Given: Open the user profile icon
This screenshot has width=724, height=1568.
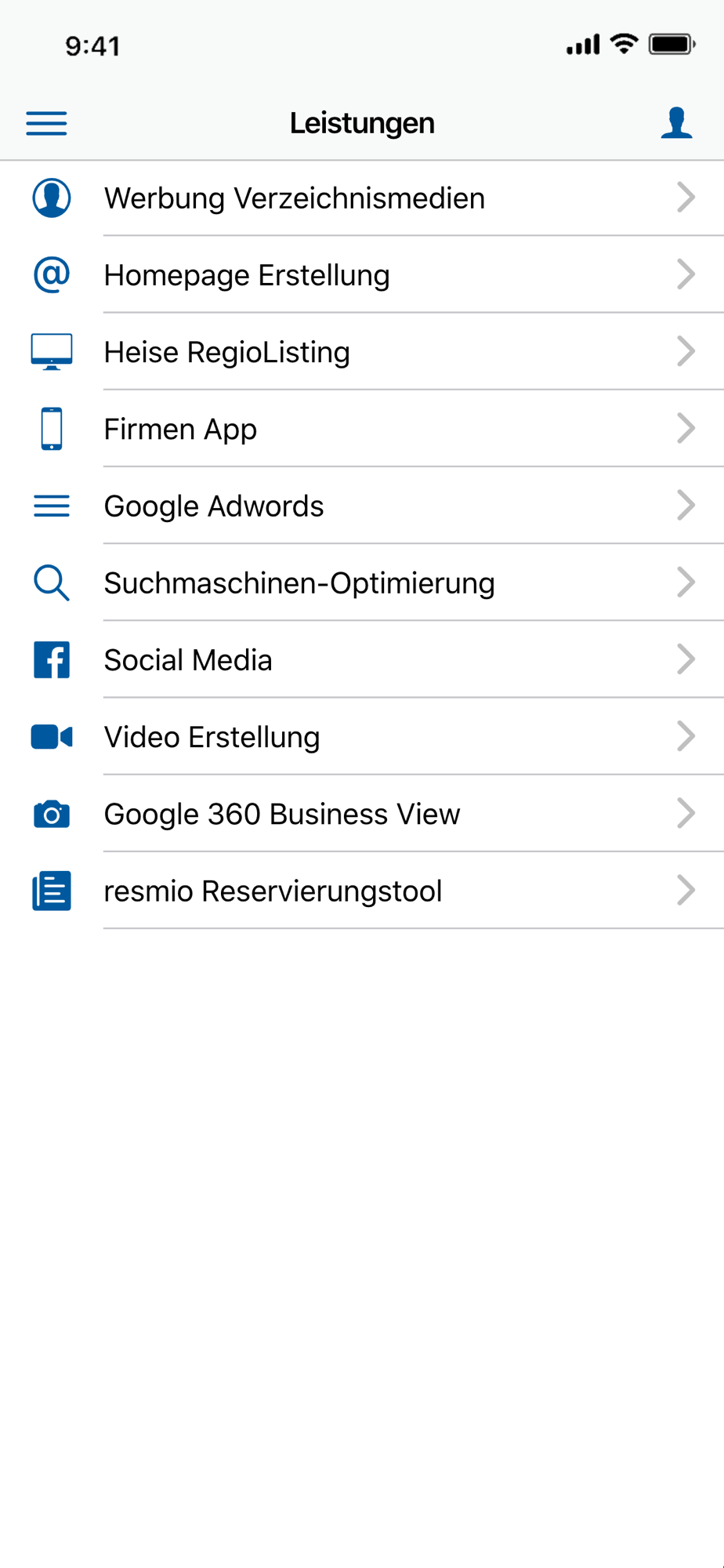Looking at the screenshot, I should pos(676,123).
